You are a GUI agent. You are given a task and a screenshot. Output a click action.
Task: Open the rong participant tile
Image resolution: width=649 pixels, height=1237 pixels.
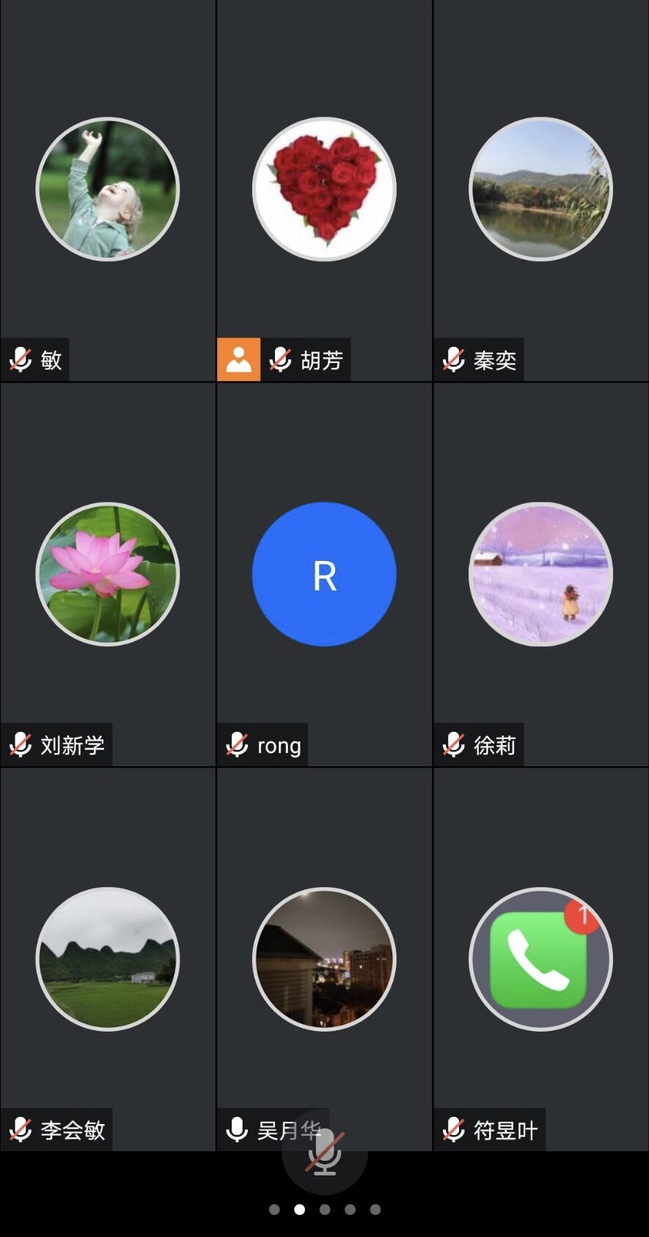coord(324,574)
